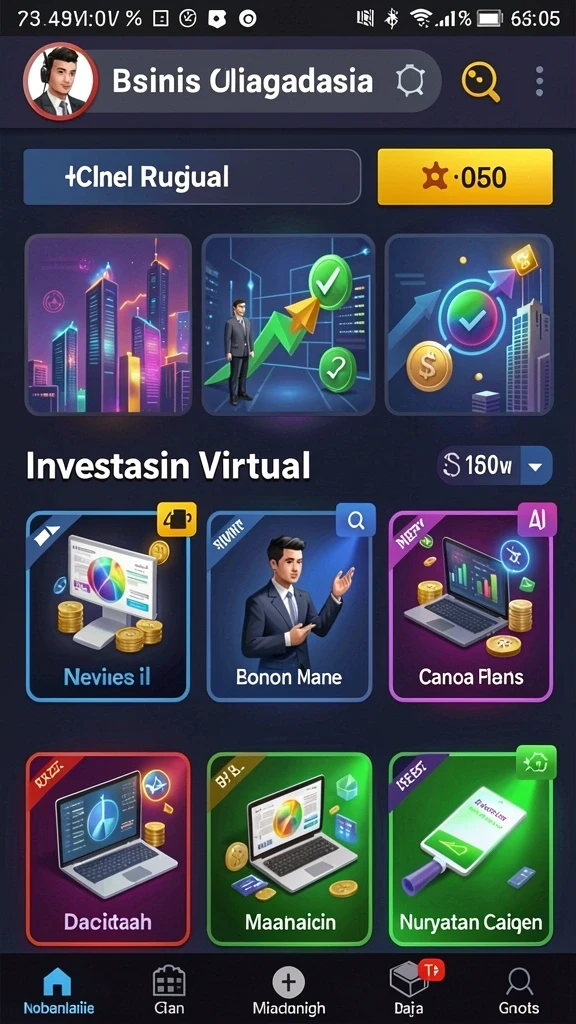576x1024 pixels.
Task: Open the banner with dollar coin and checkmark
Action: (469, 325)
